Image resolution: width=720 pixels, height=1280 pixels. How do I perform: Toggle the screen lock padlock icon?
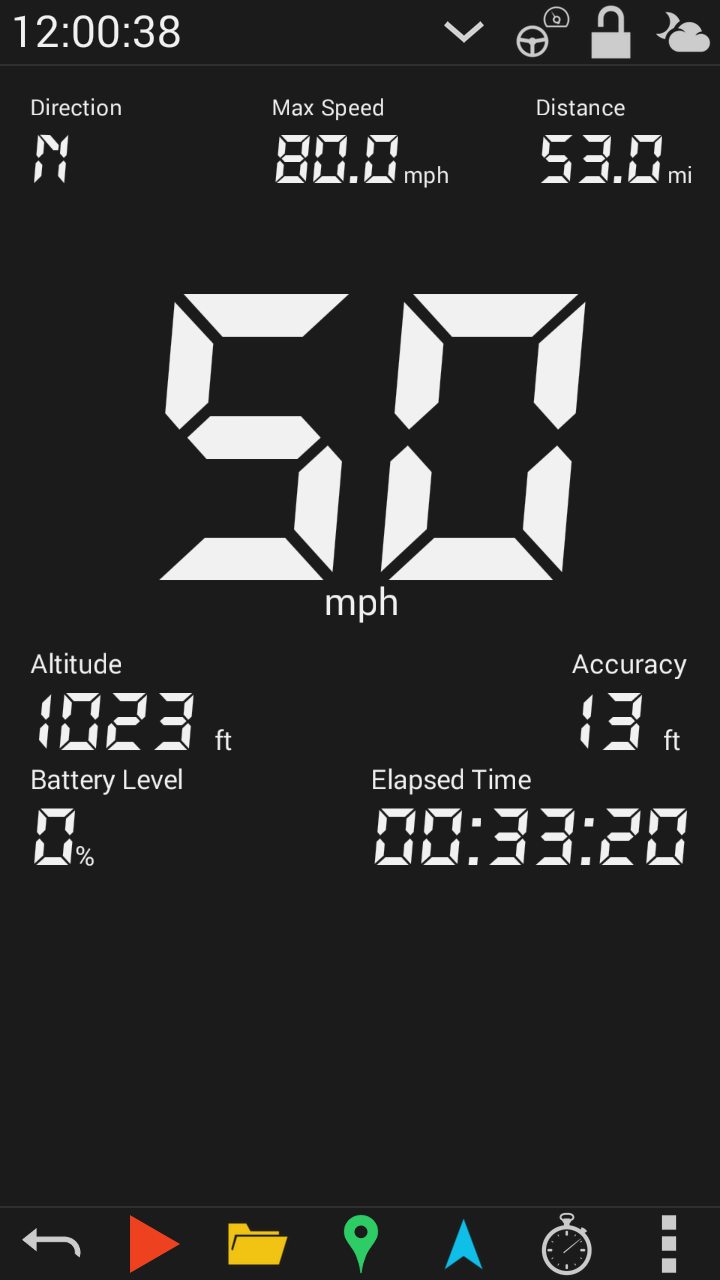tap(610, 32)
